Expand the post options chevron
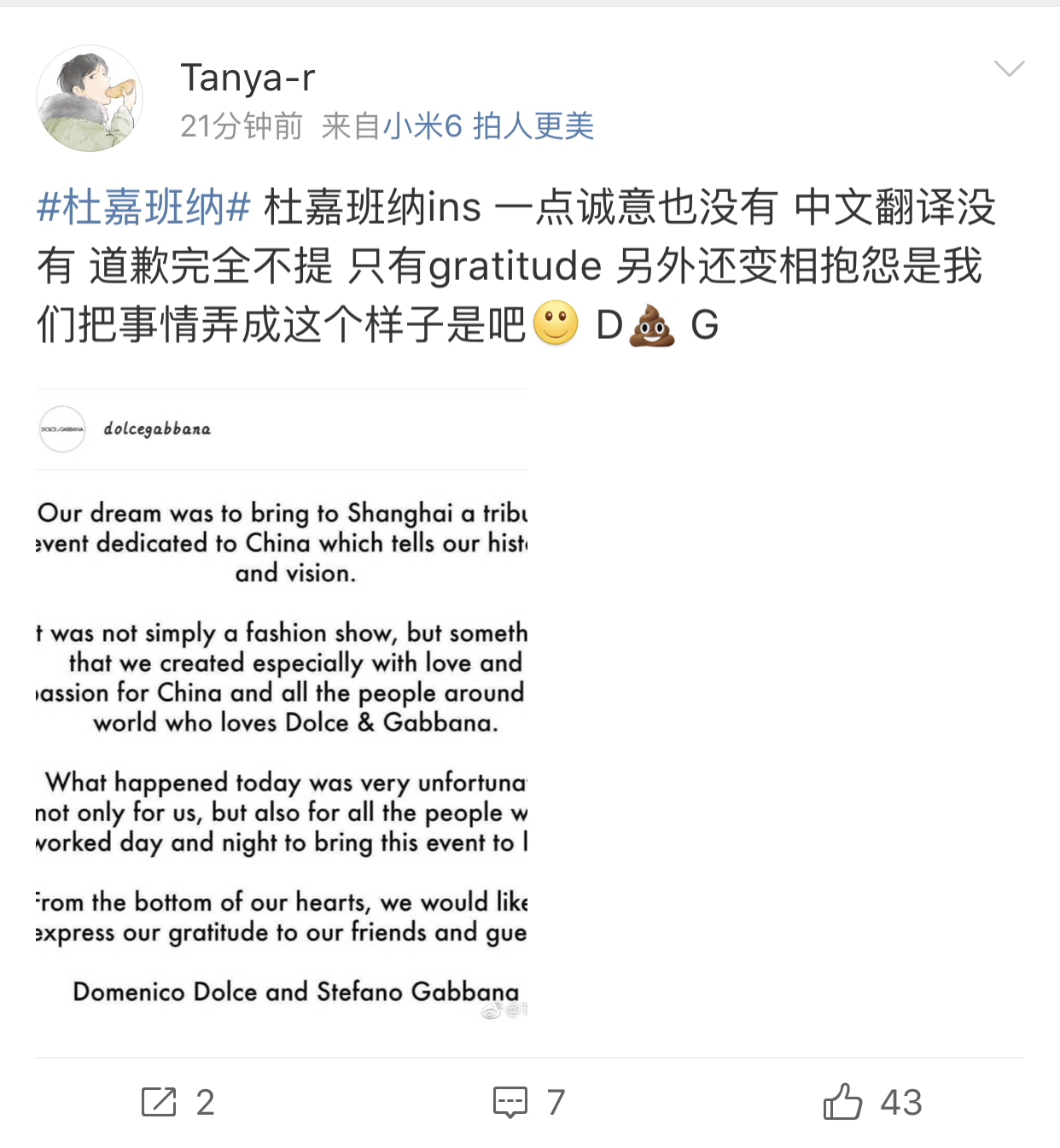 [x=1009, y=69]
